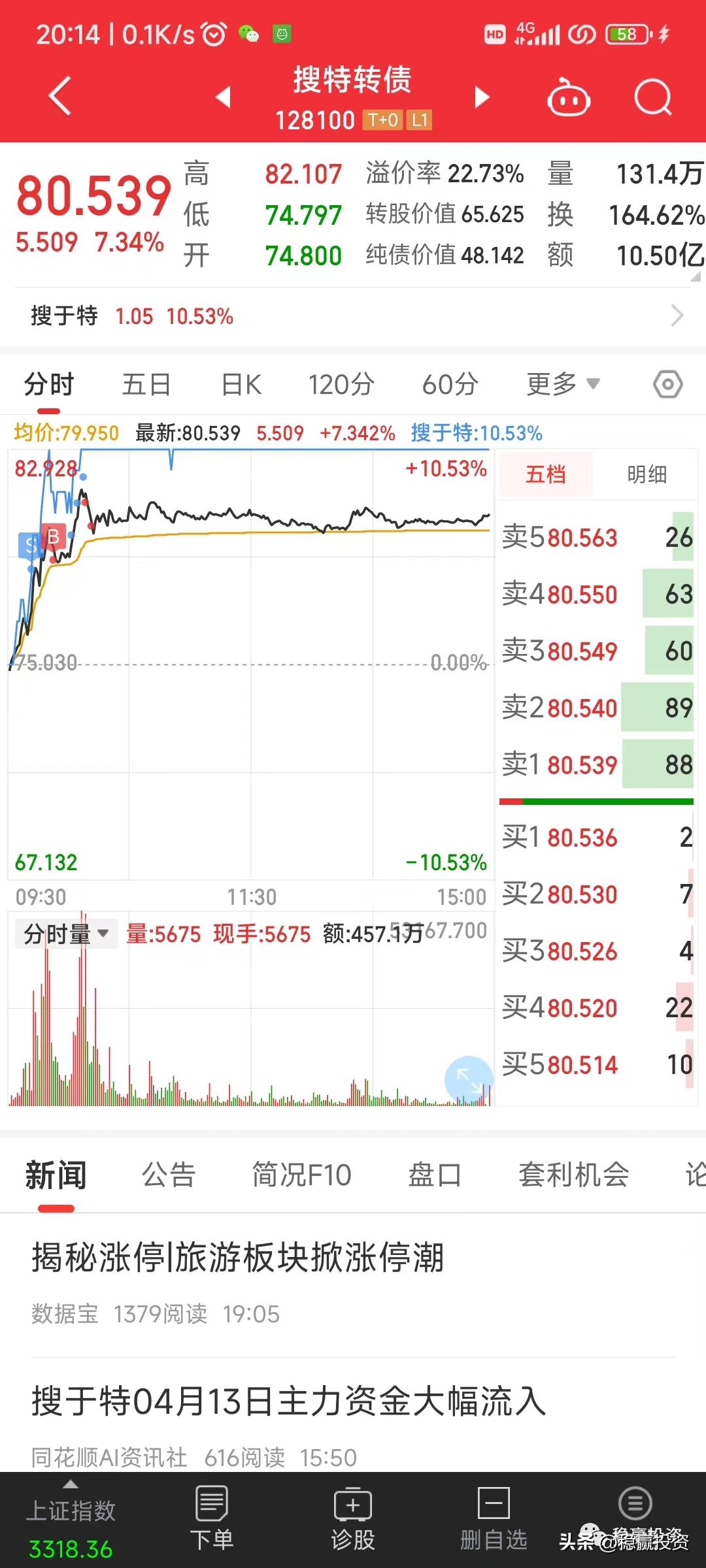
Task: Open chart settings via the gear icon
Action: click(x=667, y=385)
